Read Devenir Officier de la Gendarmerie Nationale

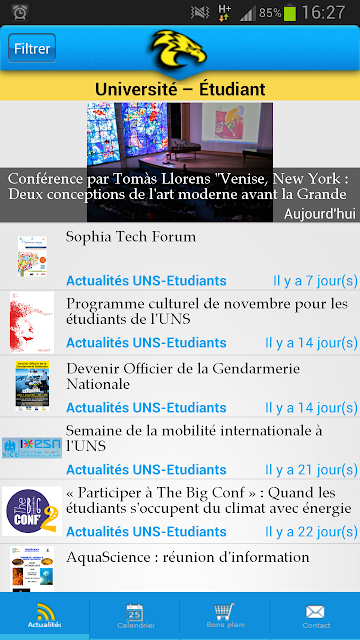[180, 386]
